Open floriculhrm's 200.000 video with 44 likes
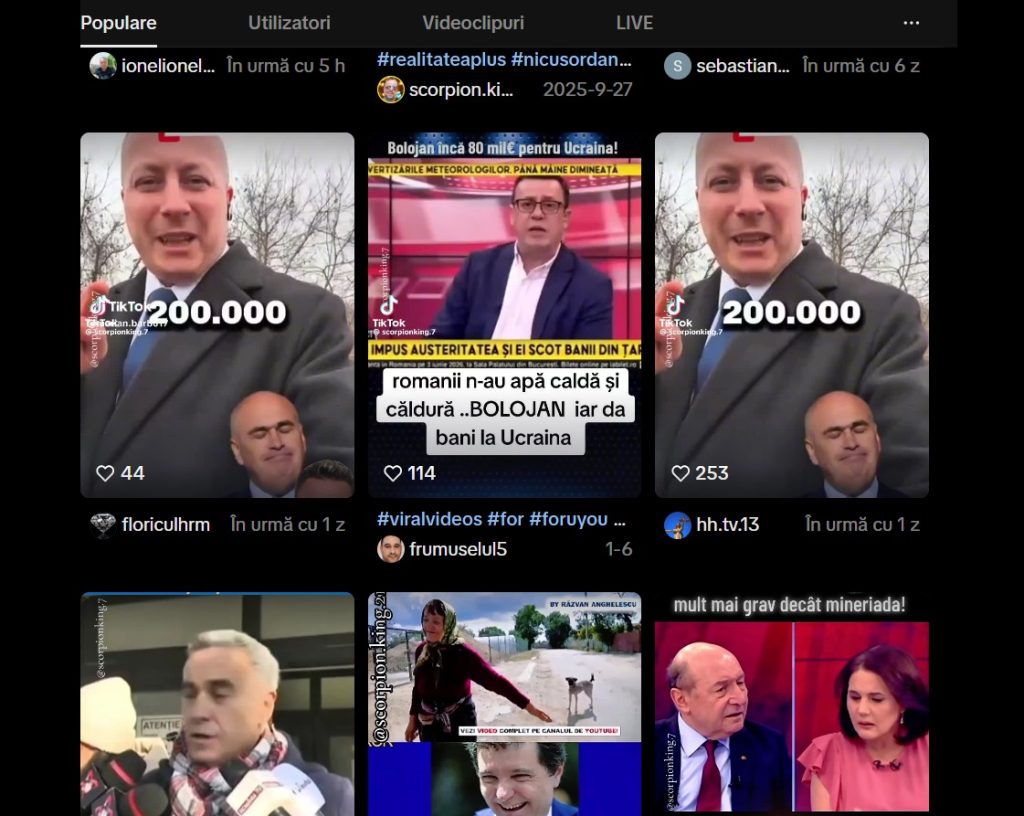The height and width of the screenshot is (816, 1024). tap(217, 315)
